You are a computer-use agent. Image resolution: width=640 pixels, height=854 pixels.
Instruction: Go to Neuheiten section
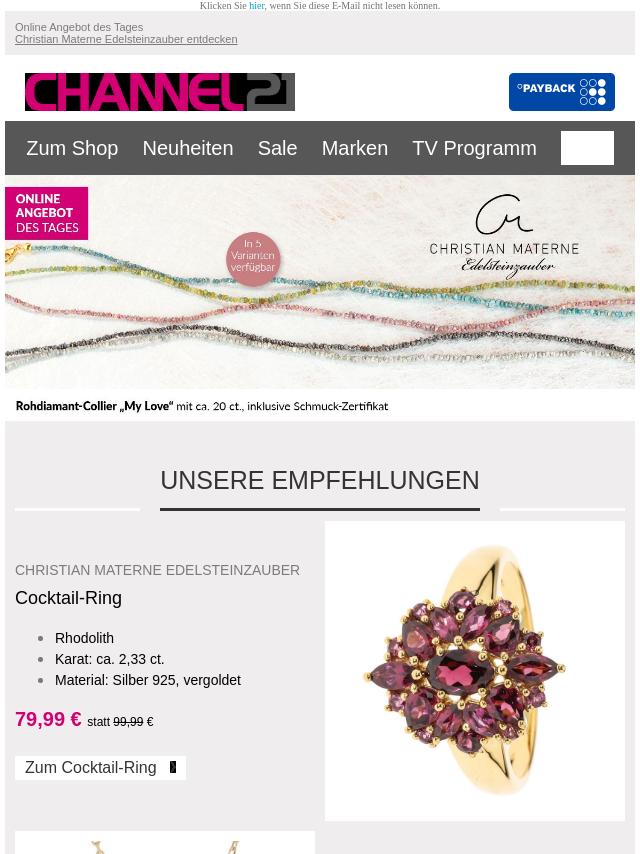click(x=187, y=148)
